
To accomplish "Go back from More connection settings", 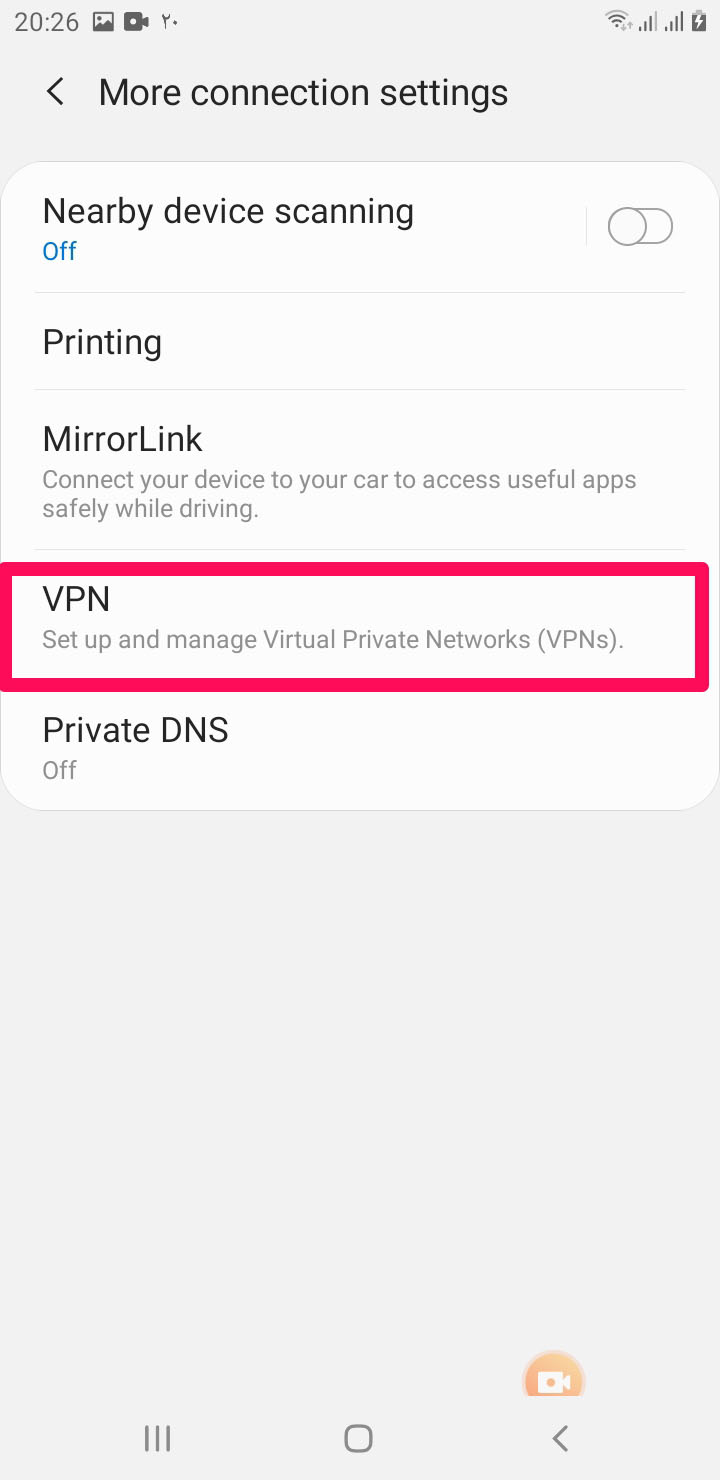I will 56,93.
